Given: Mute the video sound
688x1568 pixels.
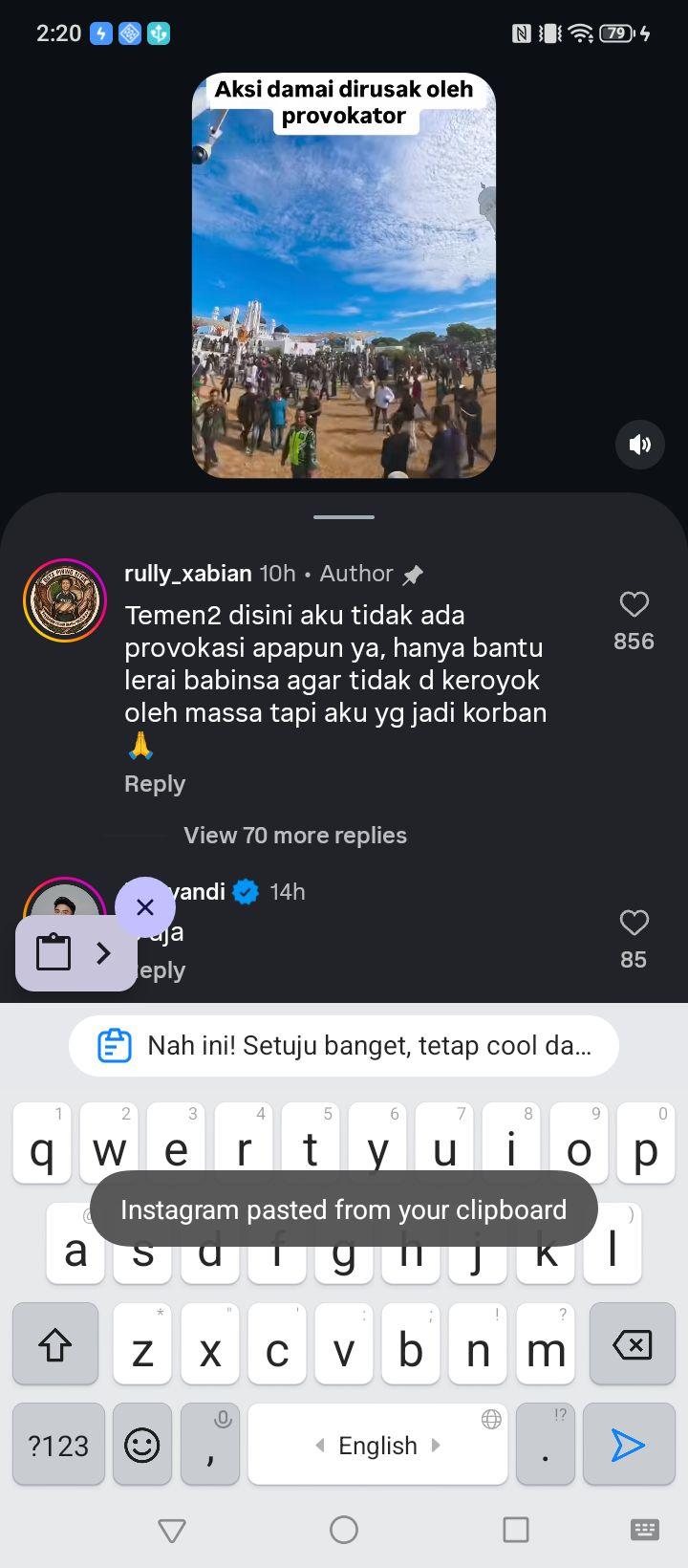Looking at the screenshot, I should 639,444.
